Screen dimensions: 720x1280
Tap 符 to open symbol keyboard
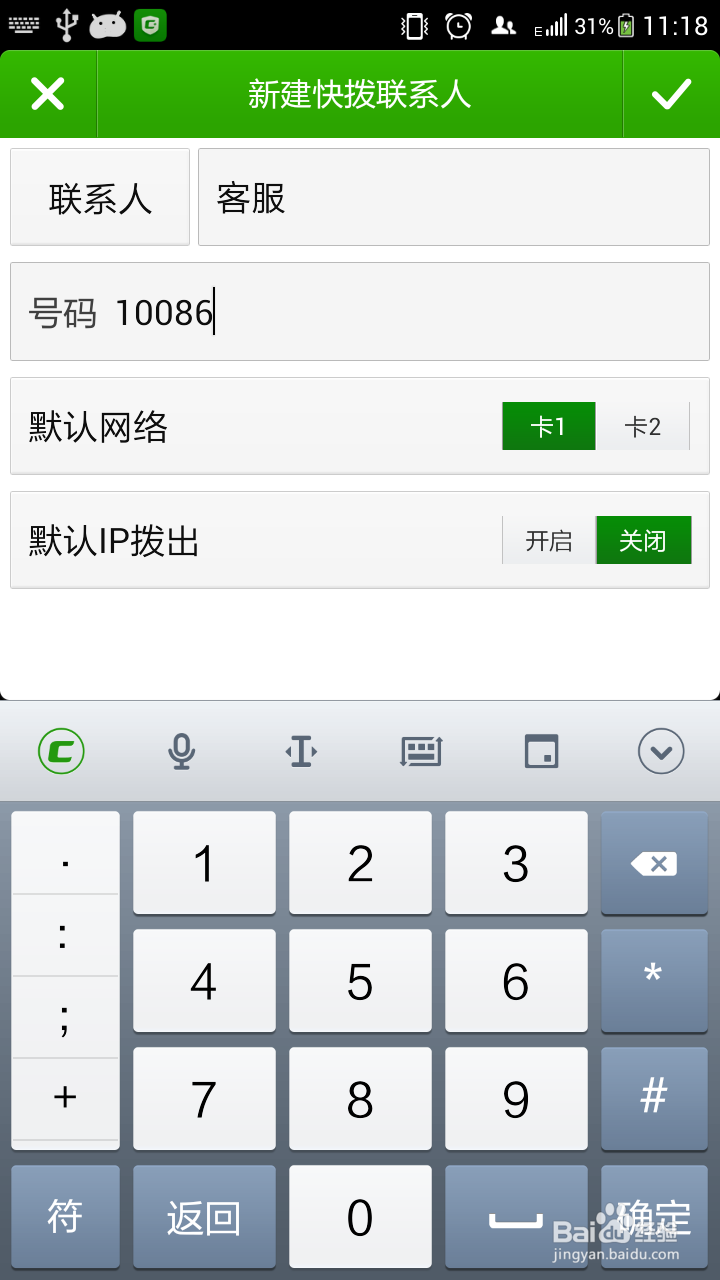coord(64,1216)
